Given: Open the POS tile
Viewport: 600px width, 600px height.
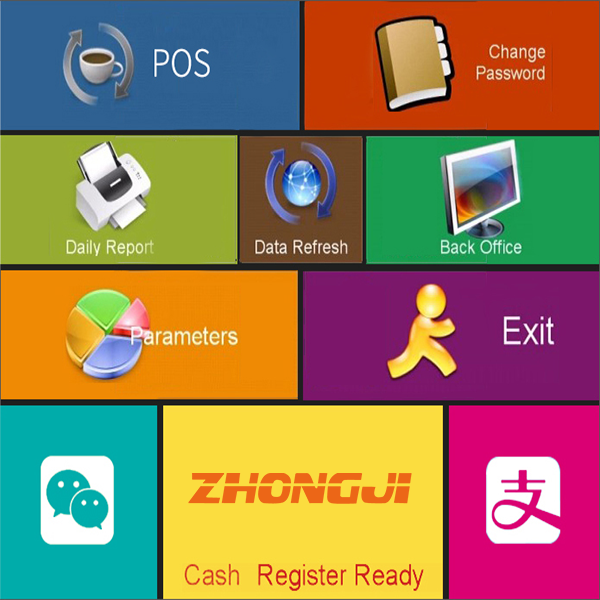Looking at the screenshot, I should coord(150,65).
